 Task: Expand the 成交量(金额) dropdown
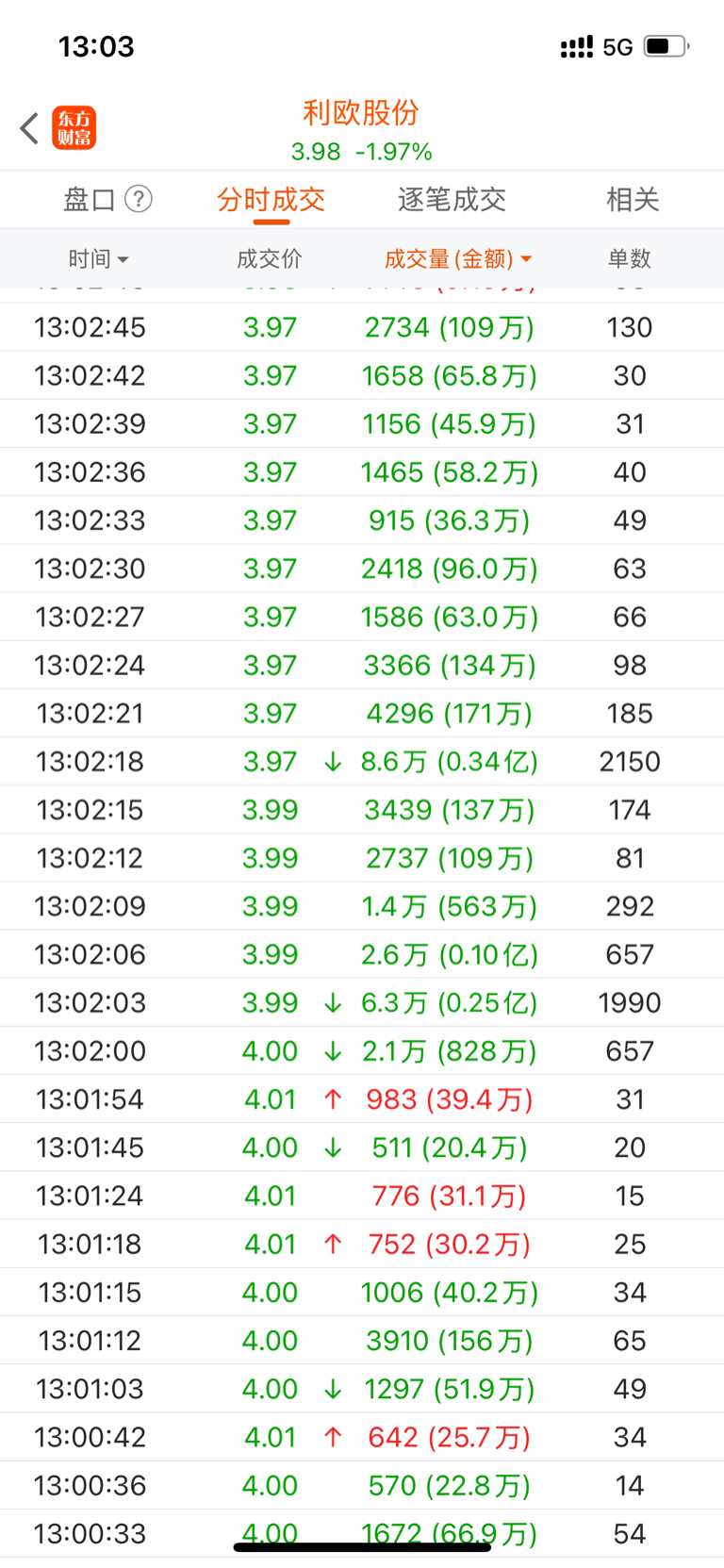(x=458, y=258)
